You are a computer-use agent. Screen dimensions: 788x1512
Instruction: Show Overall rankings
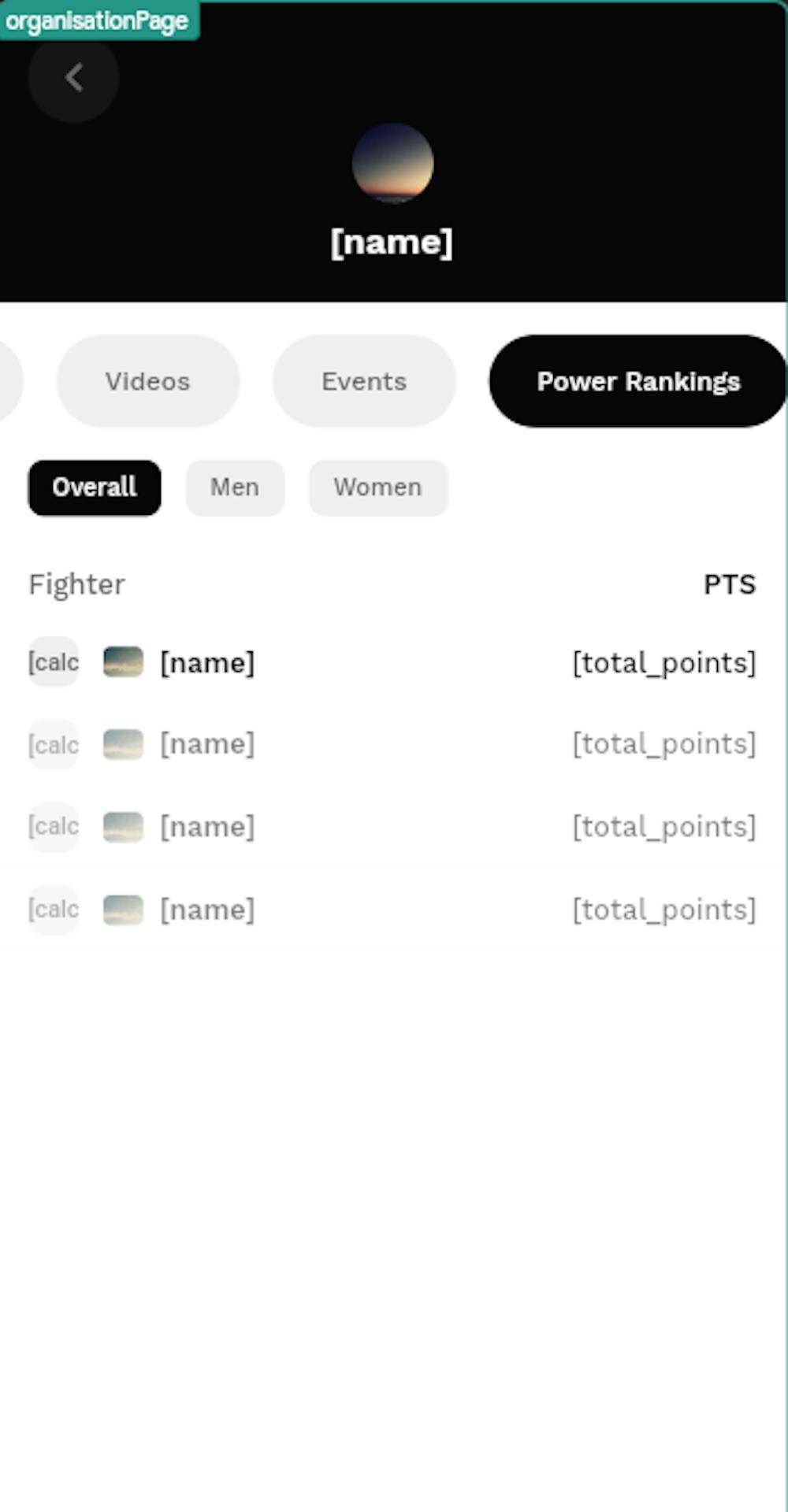pos(95,487)
